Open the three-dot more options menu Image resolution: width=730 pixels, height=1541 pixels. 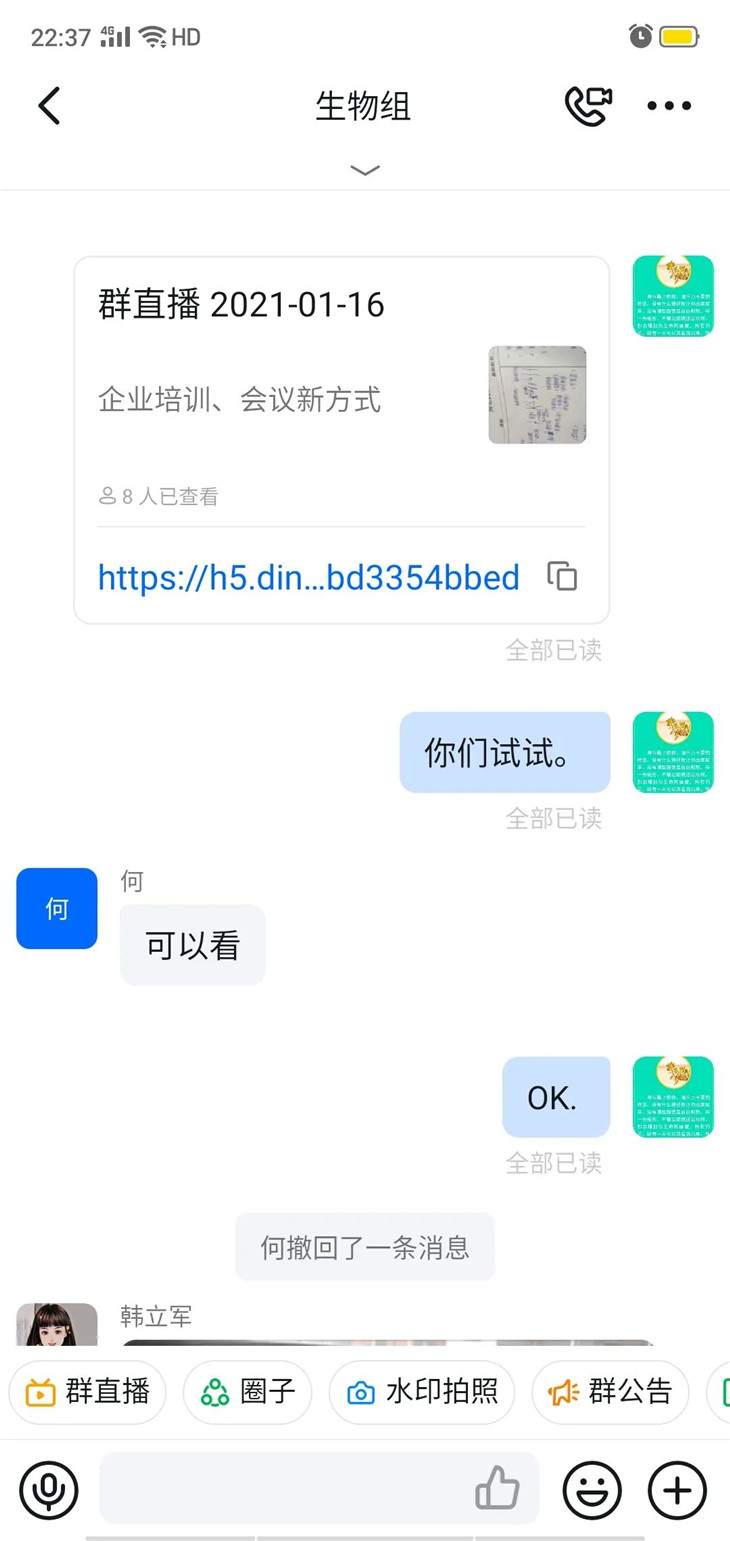[669, 106]
